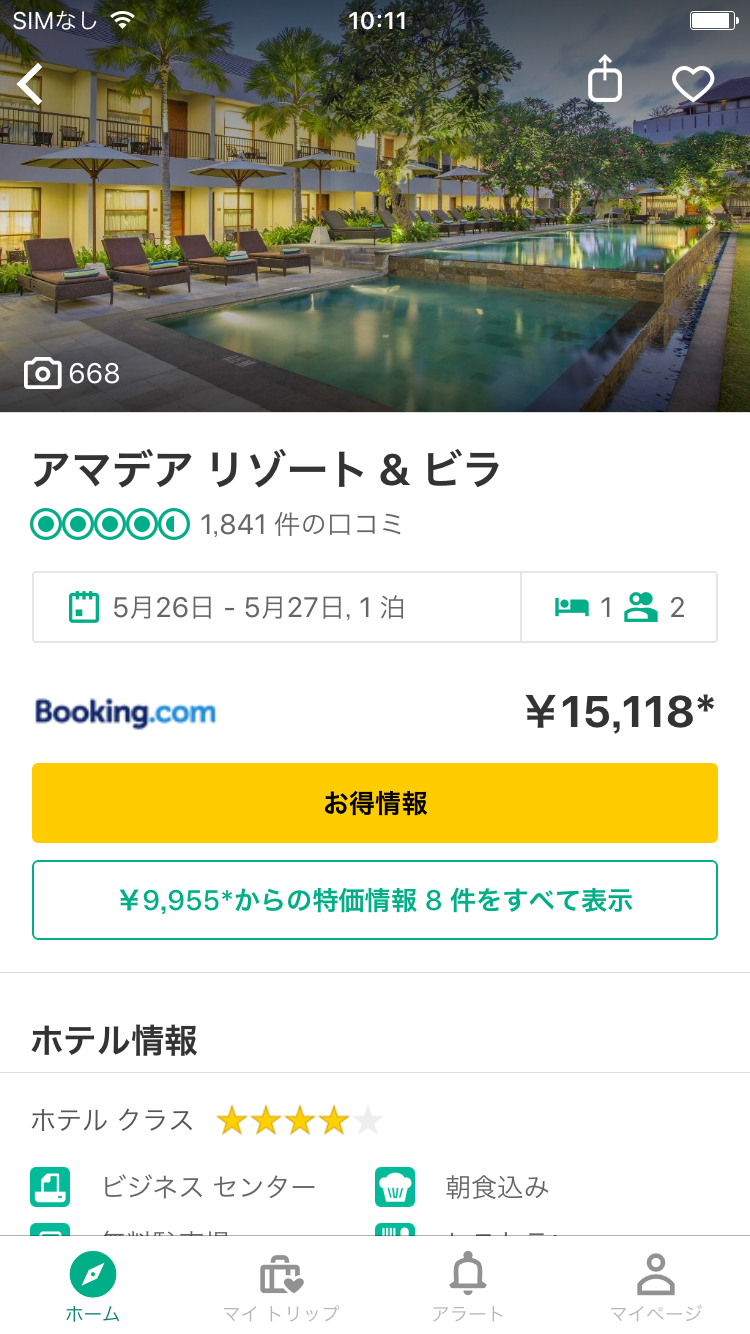Open the マイ トリップ tab
The image size is (750, 1334).
[281, 1288]
